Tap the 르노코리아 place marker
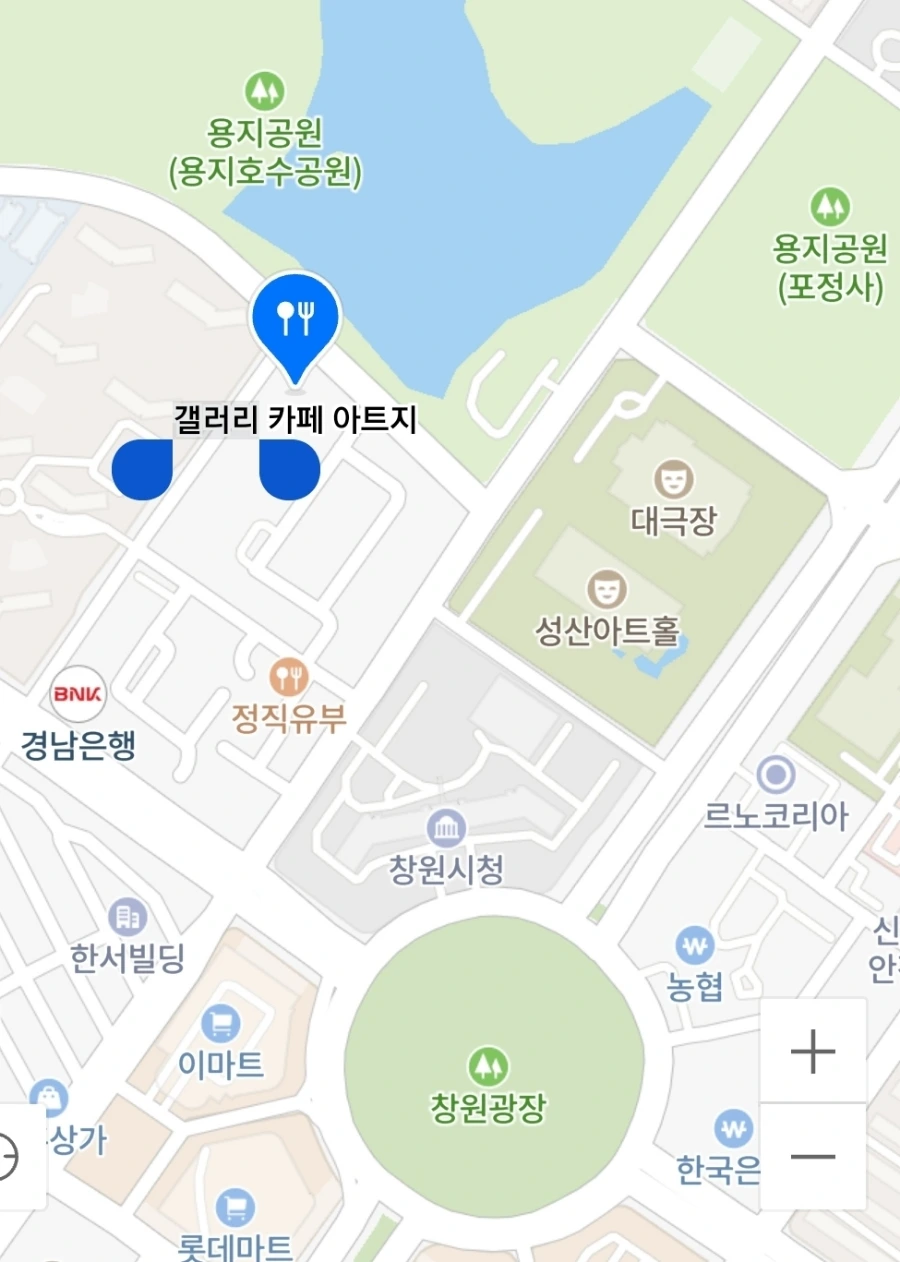The image size is (900, 1262). point(775,774)
